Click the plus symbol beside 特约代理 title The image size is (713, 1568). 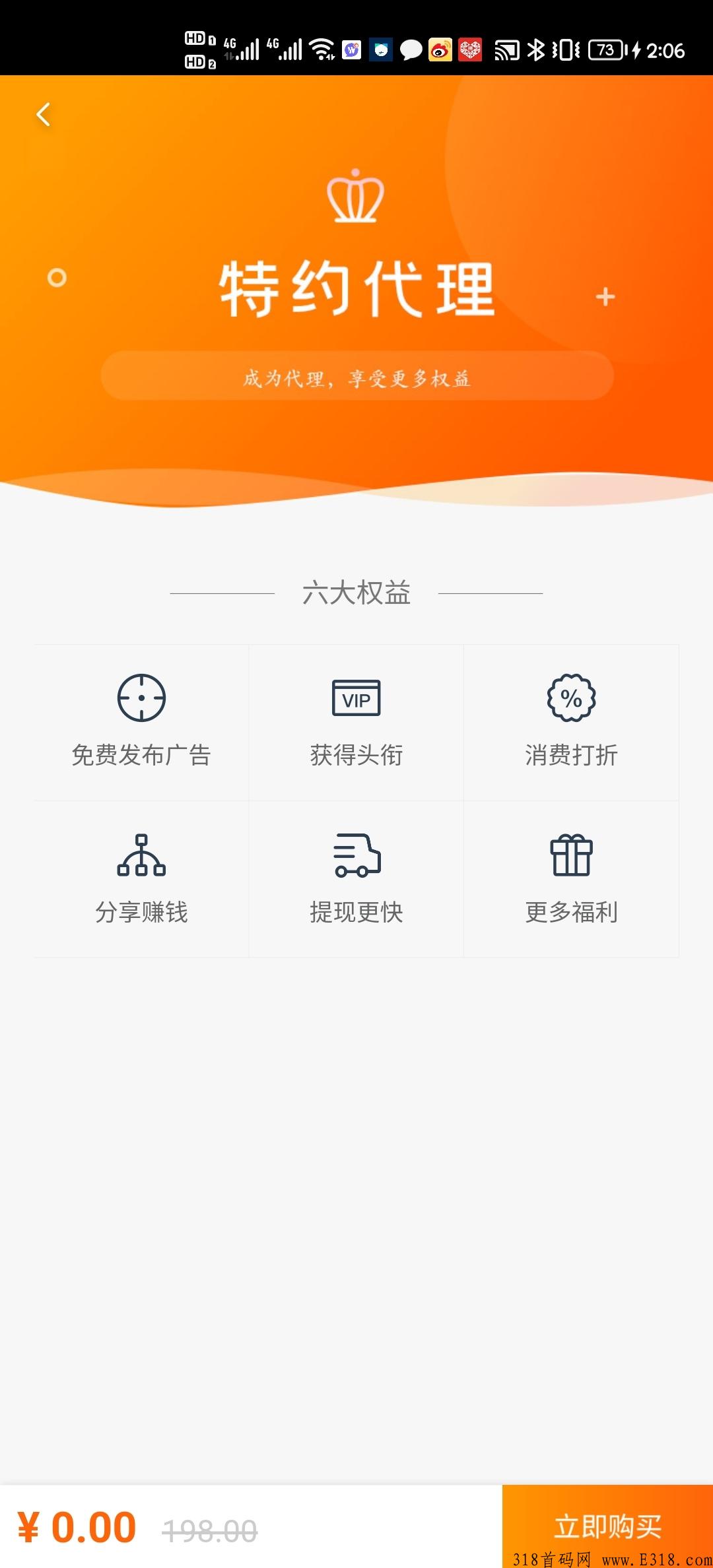[x=605, y=297]
